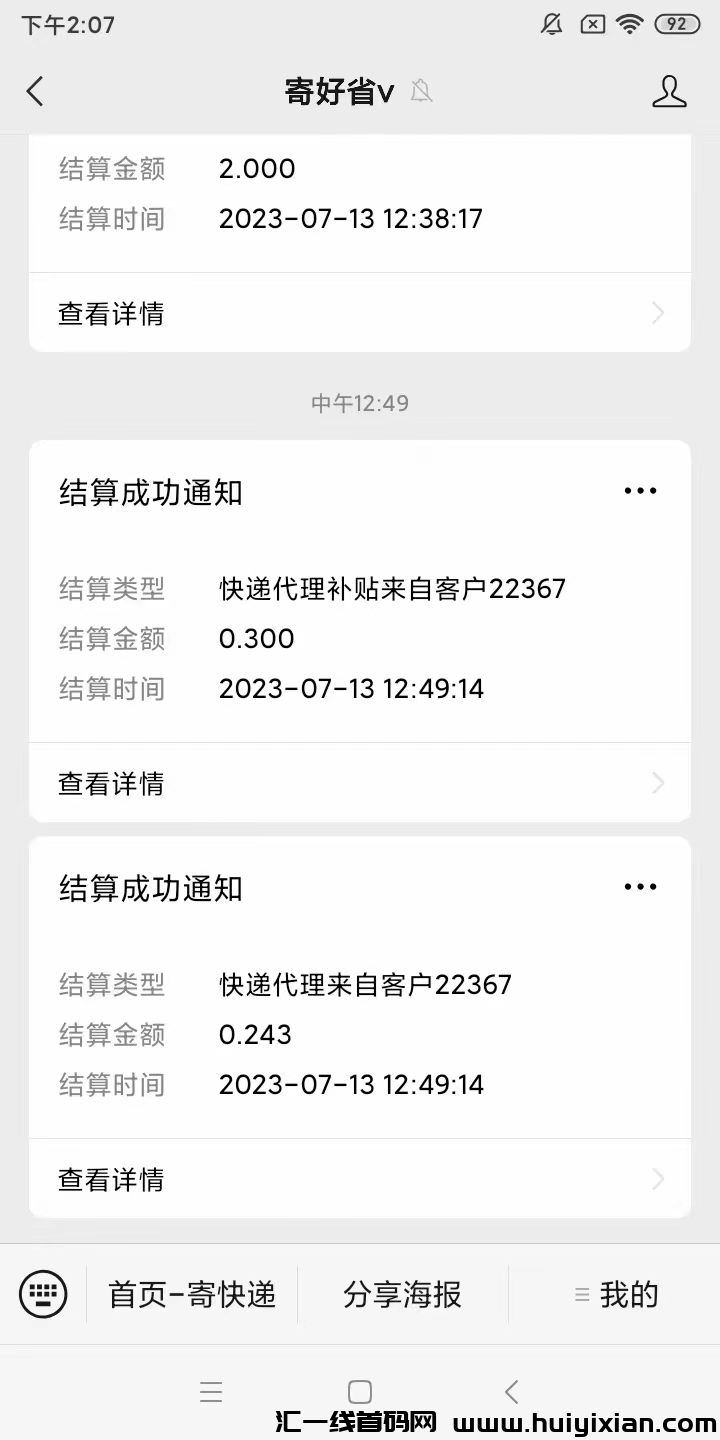Open the three-dot menu on the 0.300 notice
Image resolution: width=720 pixels, height=1440 pixels.
pos(640,491)
